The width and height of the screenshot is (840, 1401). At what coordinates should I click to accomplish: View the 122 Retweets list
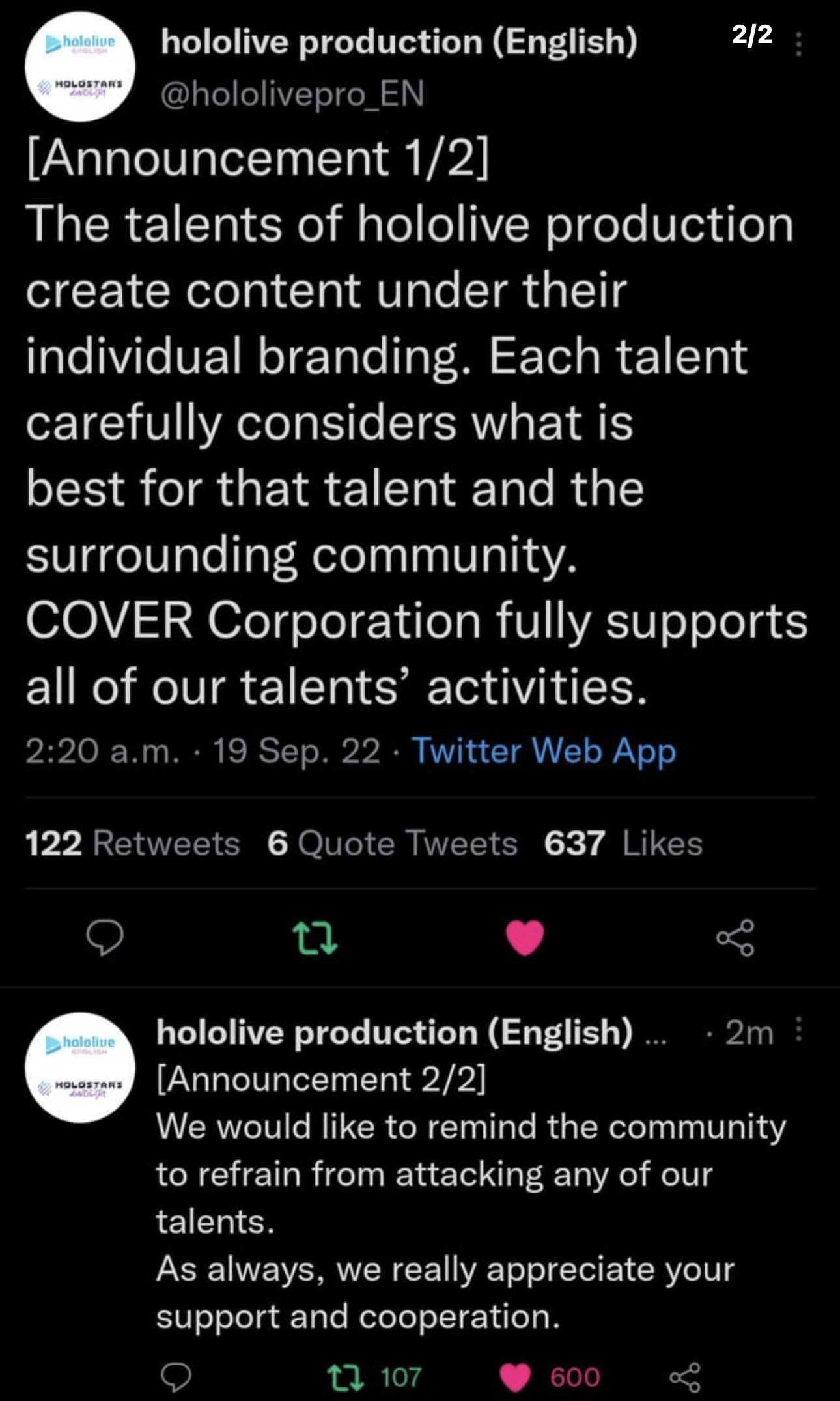click(x=133, y=843)
